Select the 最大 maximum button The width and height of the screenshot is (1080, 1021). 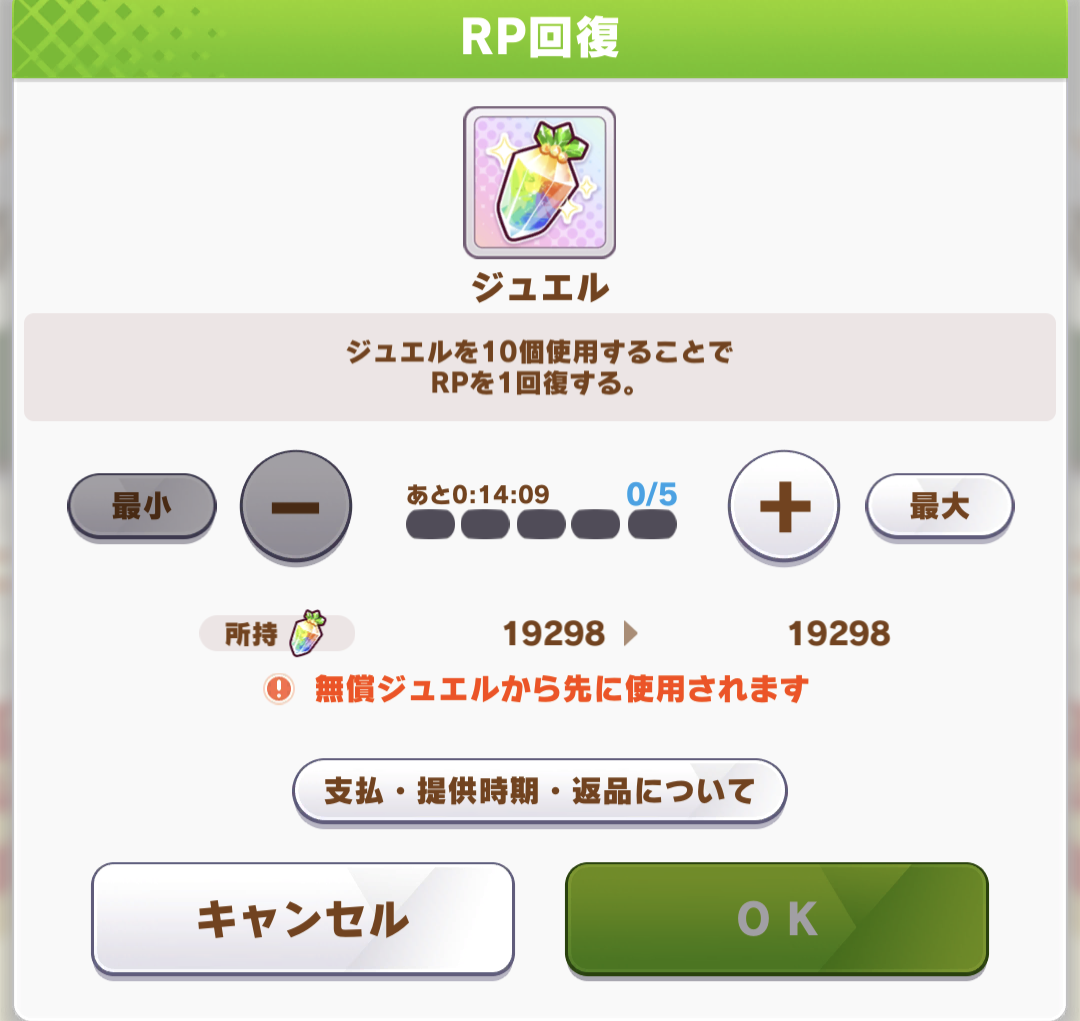(939, 506)
